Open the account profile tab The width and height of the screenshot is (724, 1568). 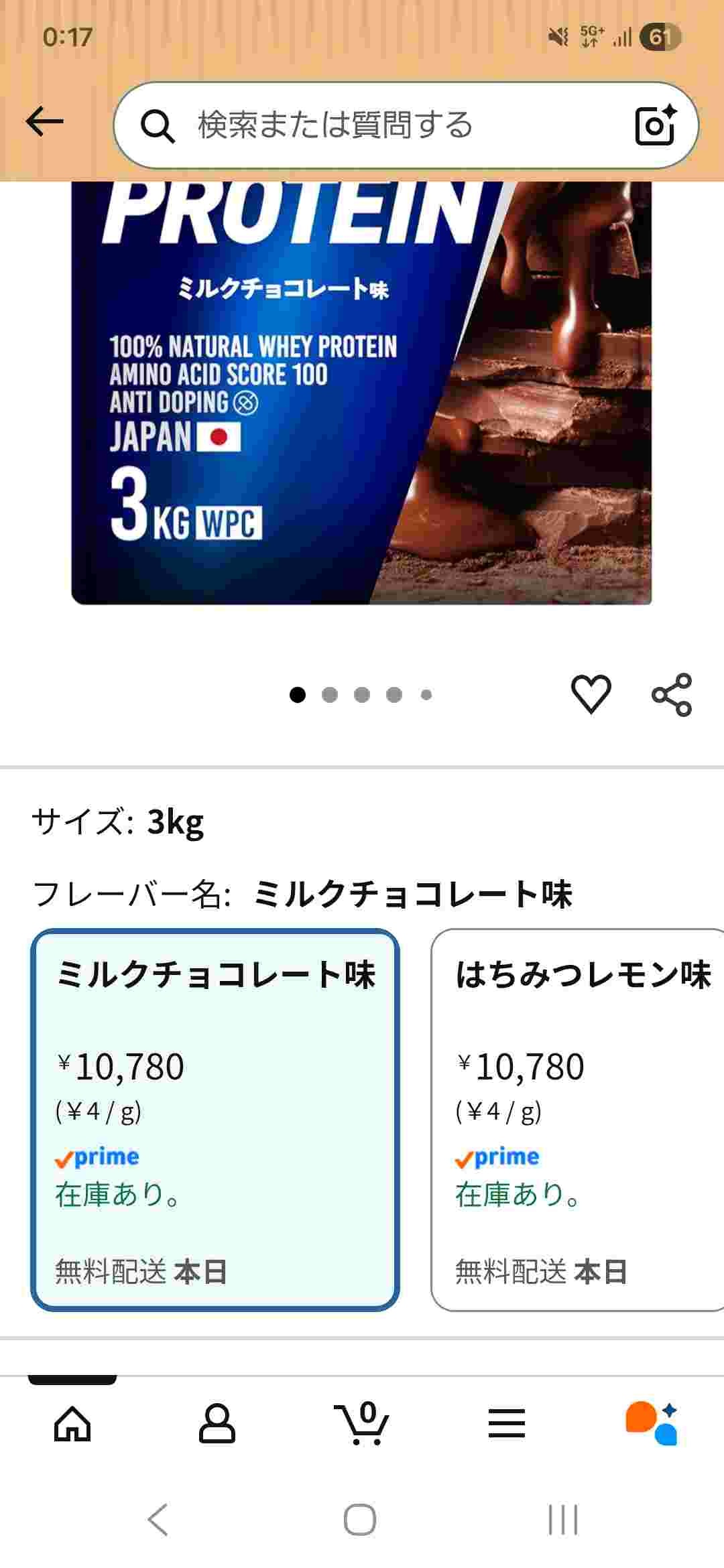point(217,1423)
